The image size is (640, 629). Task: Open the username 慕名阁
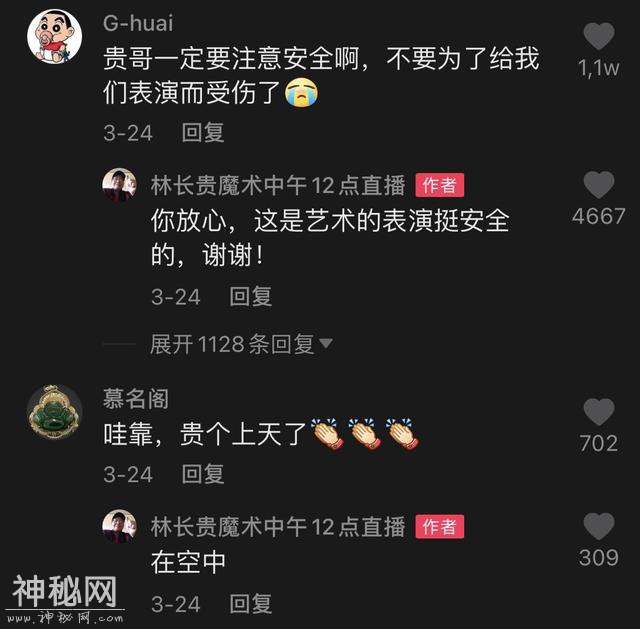[136, 400]
